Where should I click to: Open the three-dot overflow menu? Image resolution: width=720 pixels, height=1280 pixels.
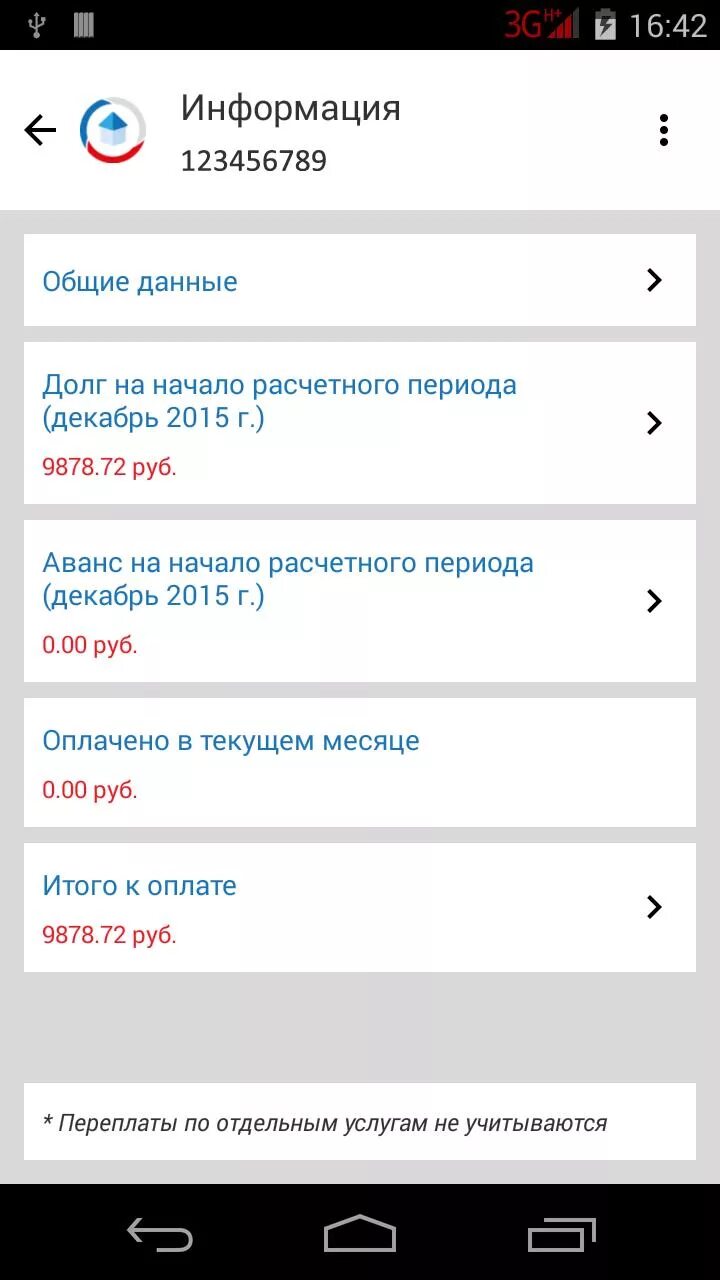pyautogui.click(x=663, y=130)
